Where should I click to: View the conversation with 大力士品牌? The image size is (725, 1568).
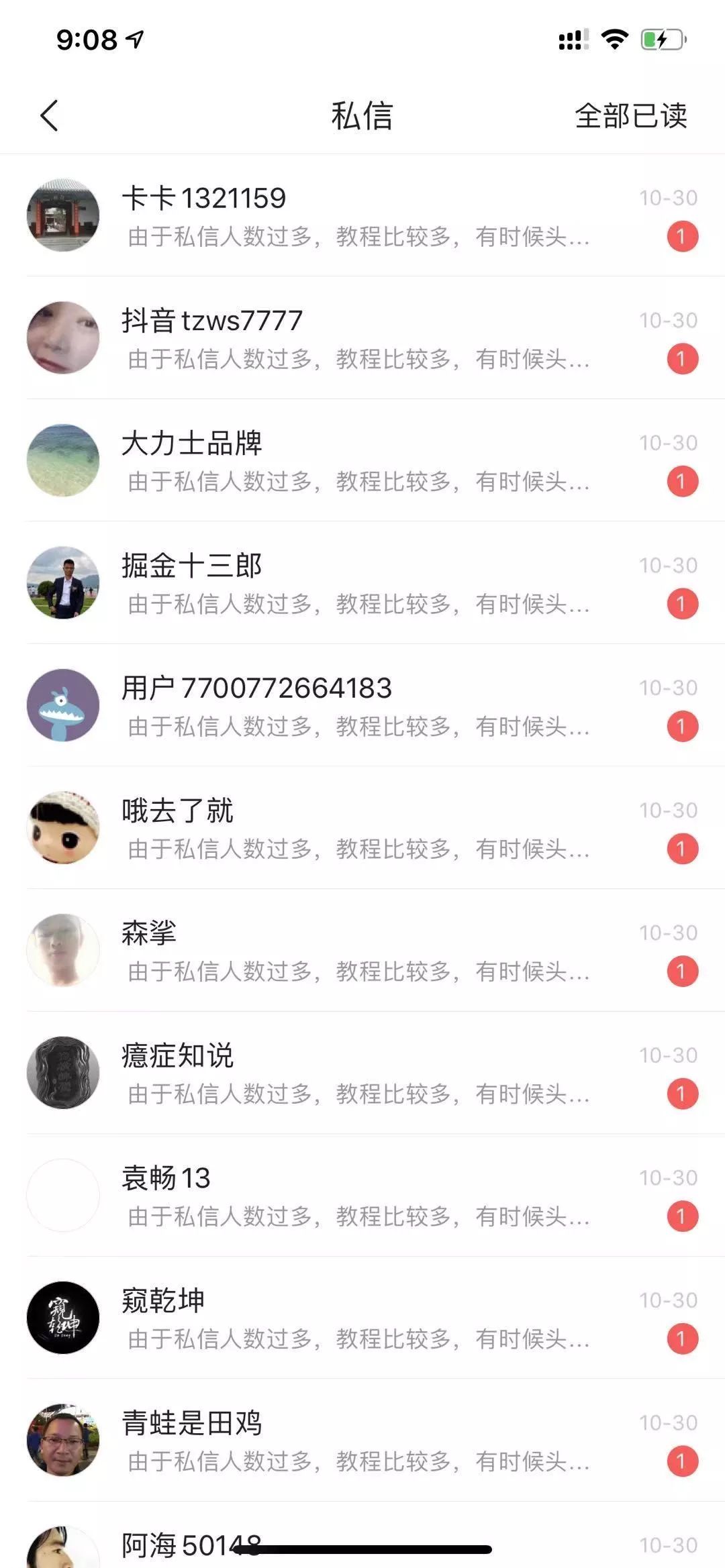362,460
